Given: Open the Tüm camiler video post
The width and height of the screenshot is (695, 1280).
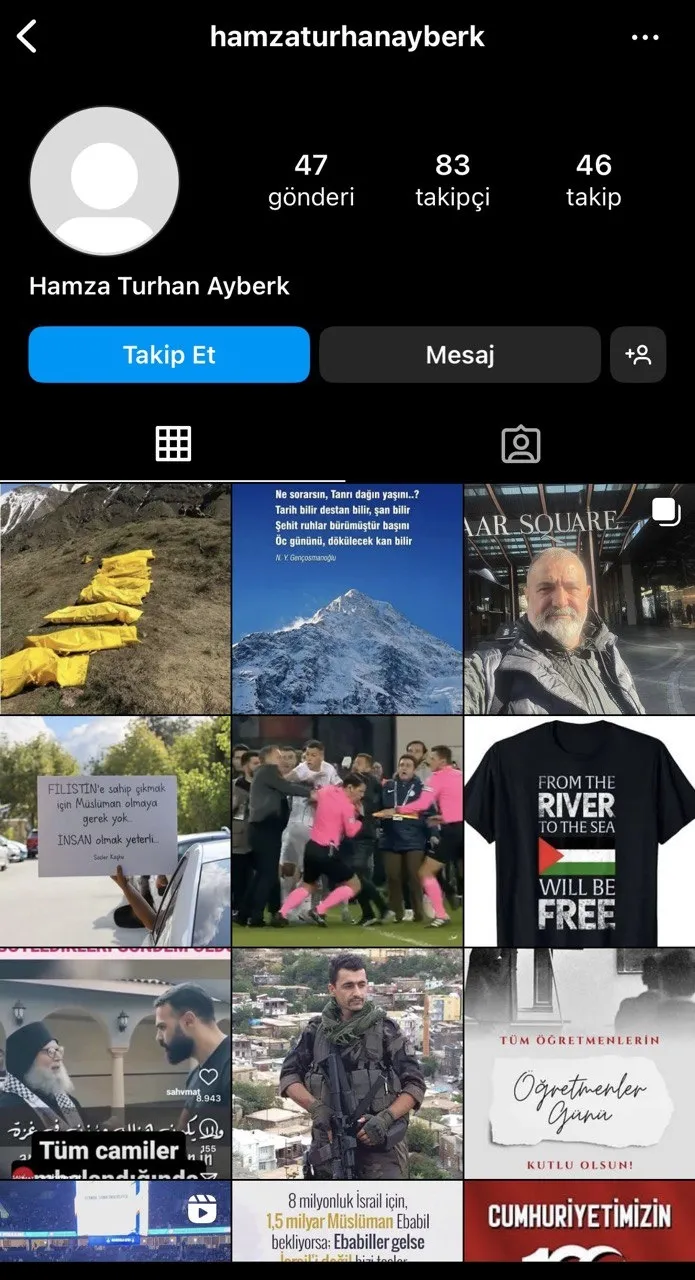Looking at the screenshot, I should 115,1063.
